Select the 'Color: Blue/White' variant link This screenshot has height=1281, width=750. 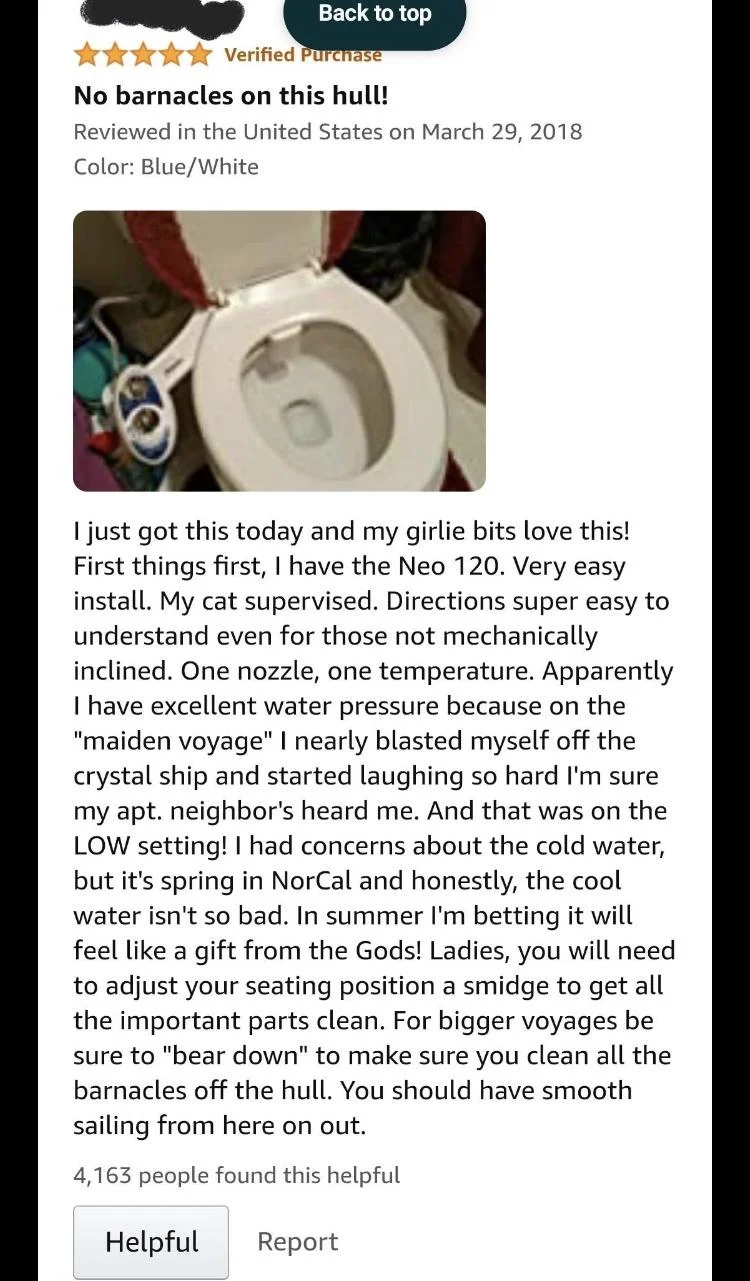tap(166, 167)
